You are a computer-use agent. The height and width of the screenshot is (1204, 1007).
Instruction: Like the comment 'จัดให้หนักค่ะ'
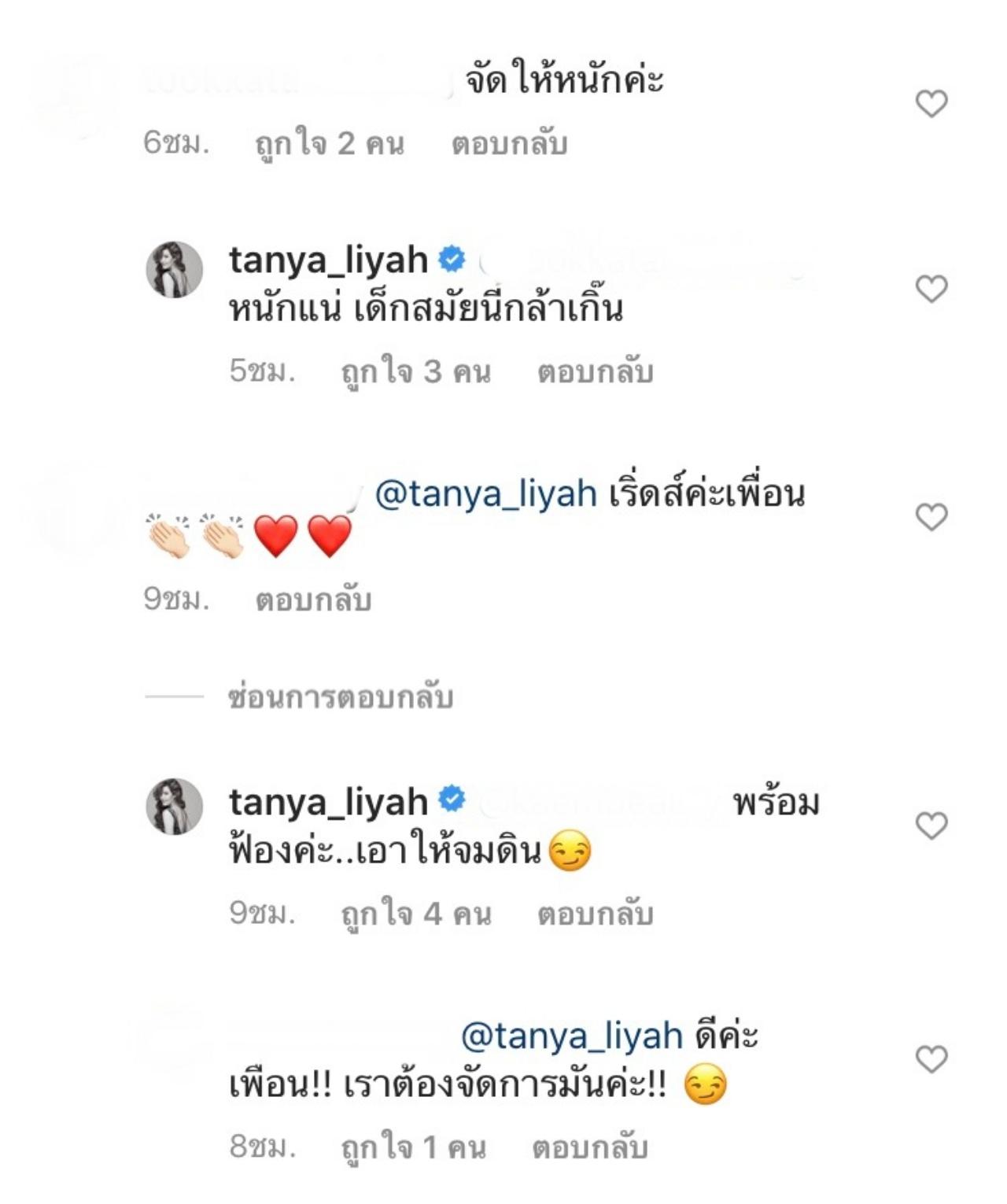click(x=931, y=104)
